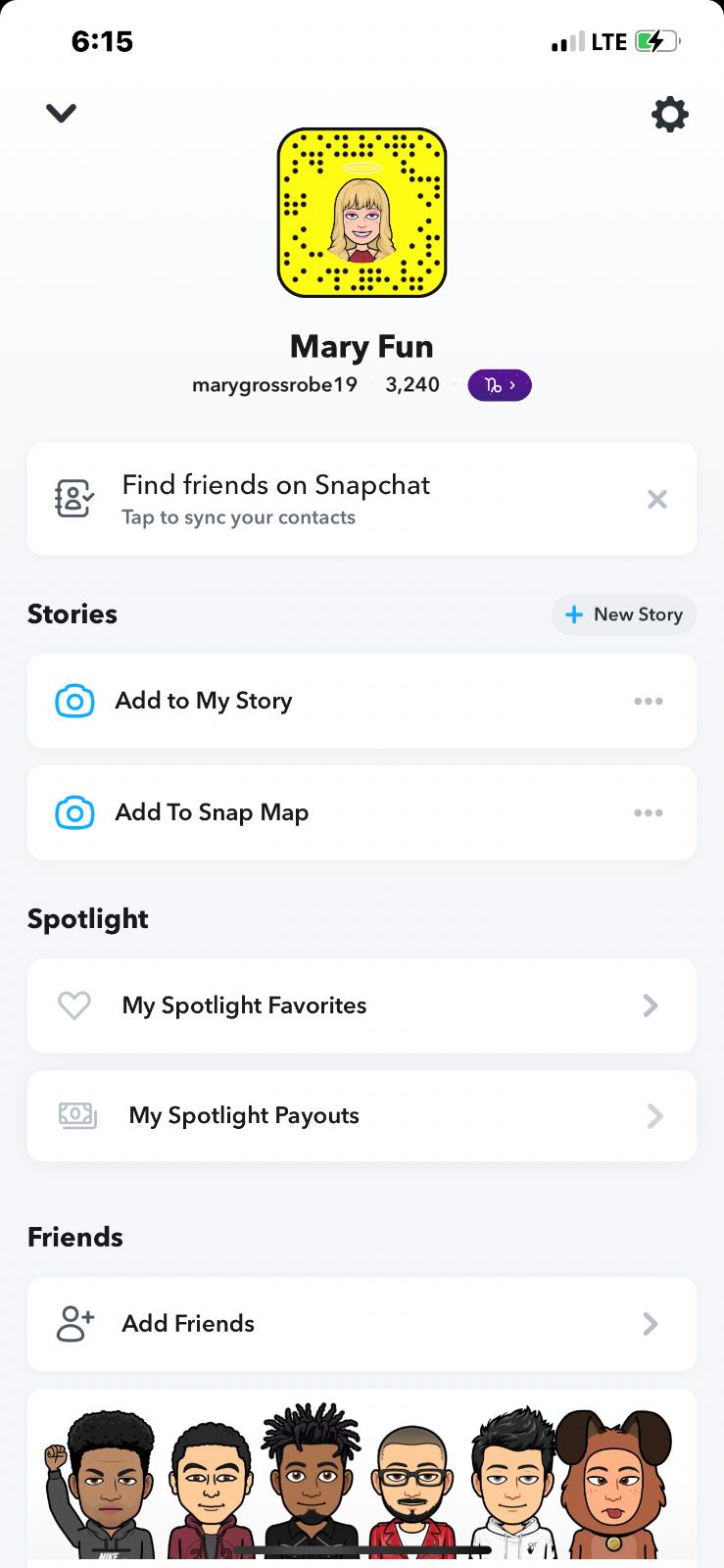The image size is (724, 1568).
Task: Open the settings gear
Action: pos(670,115)
